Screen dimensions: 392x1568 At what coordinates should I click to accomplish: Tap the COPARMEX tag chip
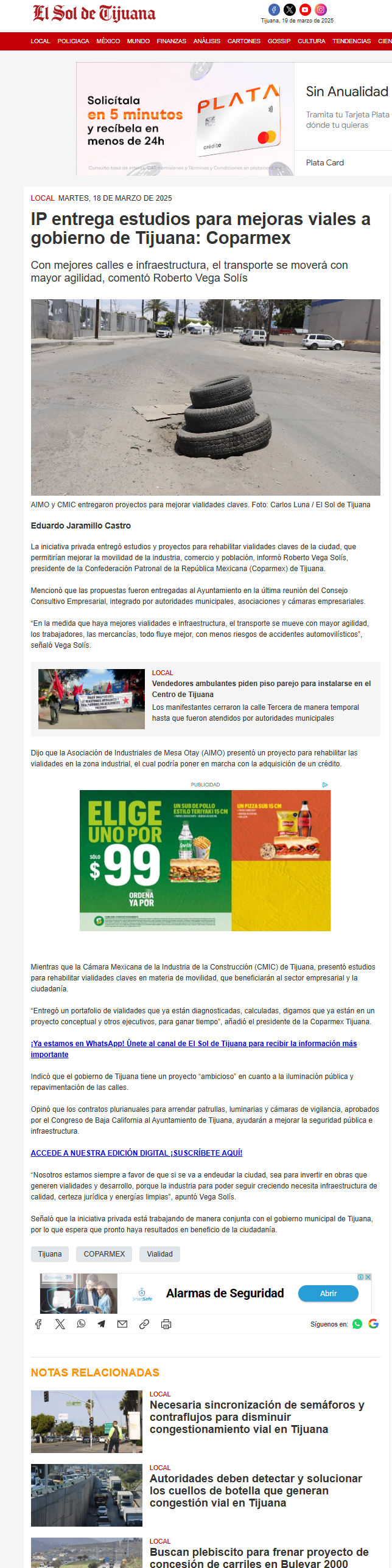[x=104, y=1254]
